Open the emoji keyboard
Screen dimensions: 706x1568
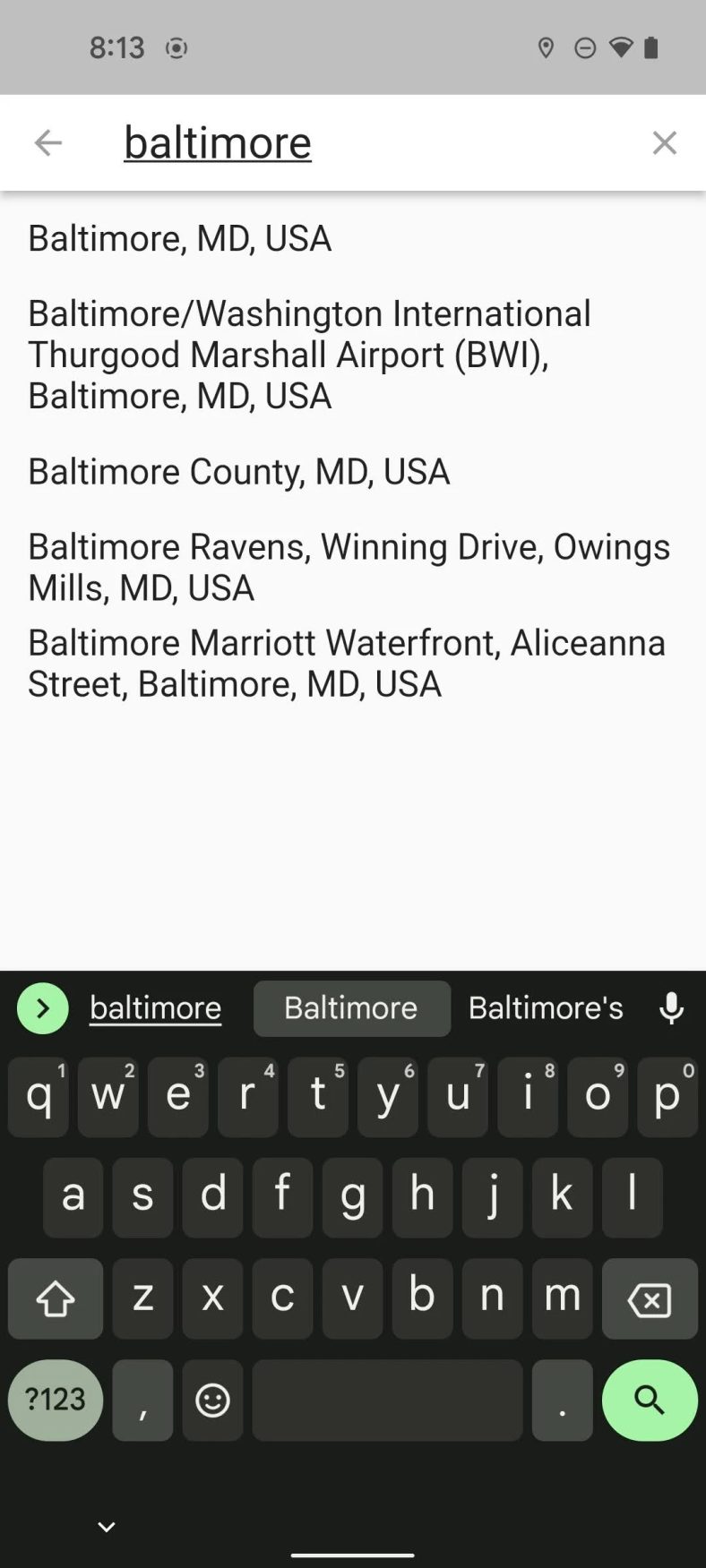(x=212, y=1400)
